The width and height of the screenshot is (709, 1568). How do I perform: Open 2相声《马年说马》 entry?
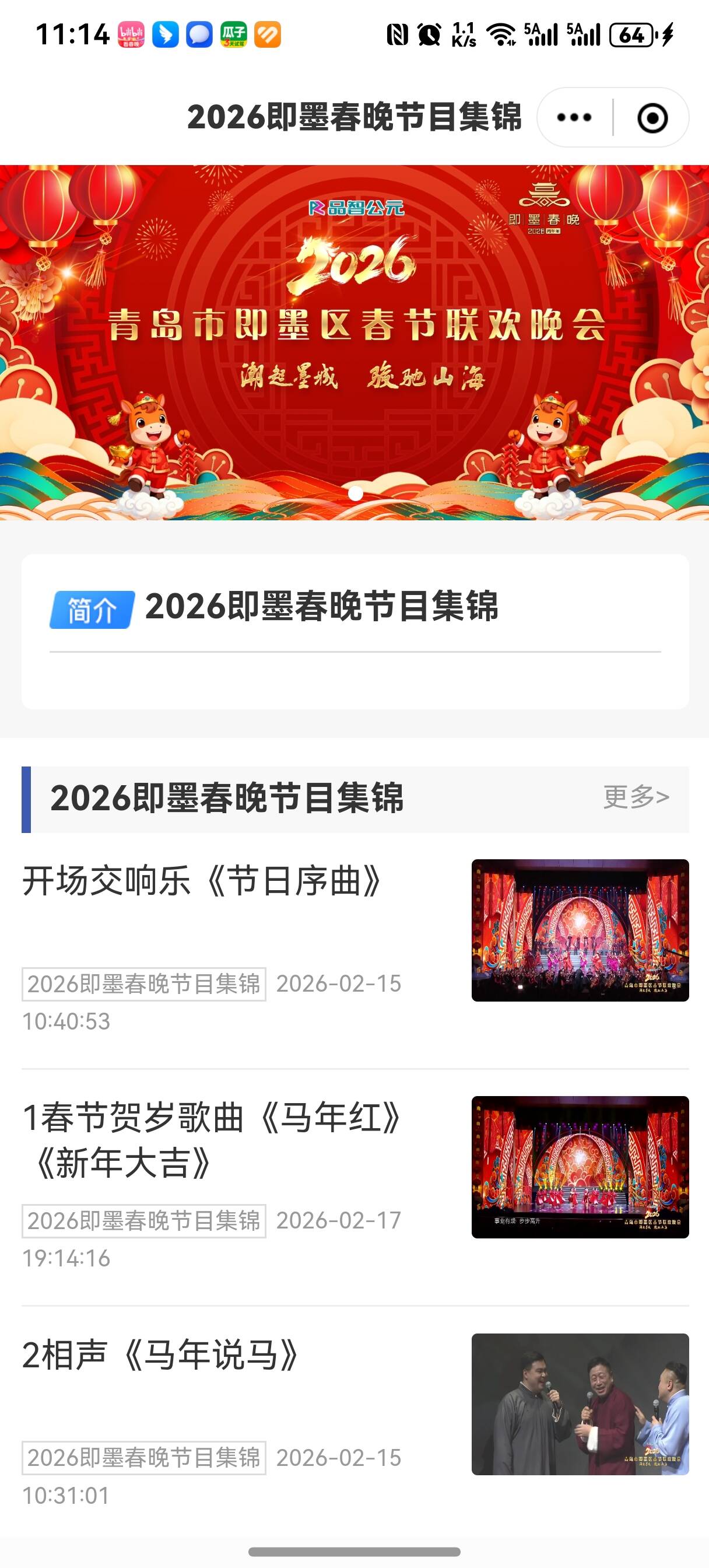click(161, 1355)
